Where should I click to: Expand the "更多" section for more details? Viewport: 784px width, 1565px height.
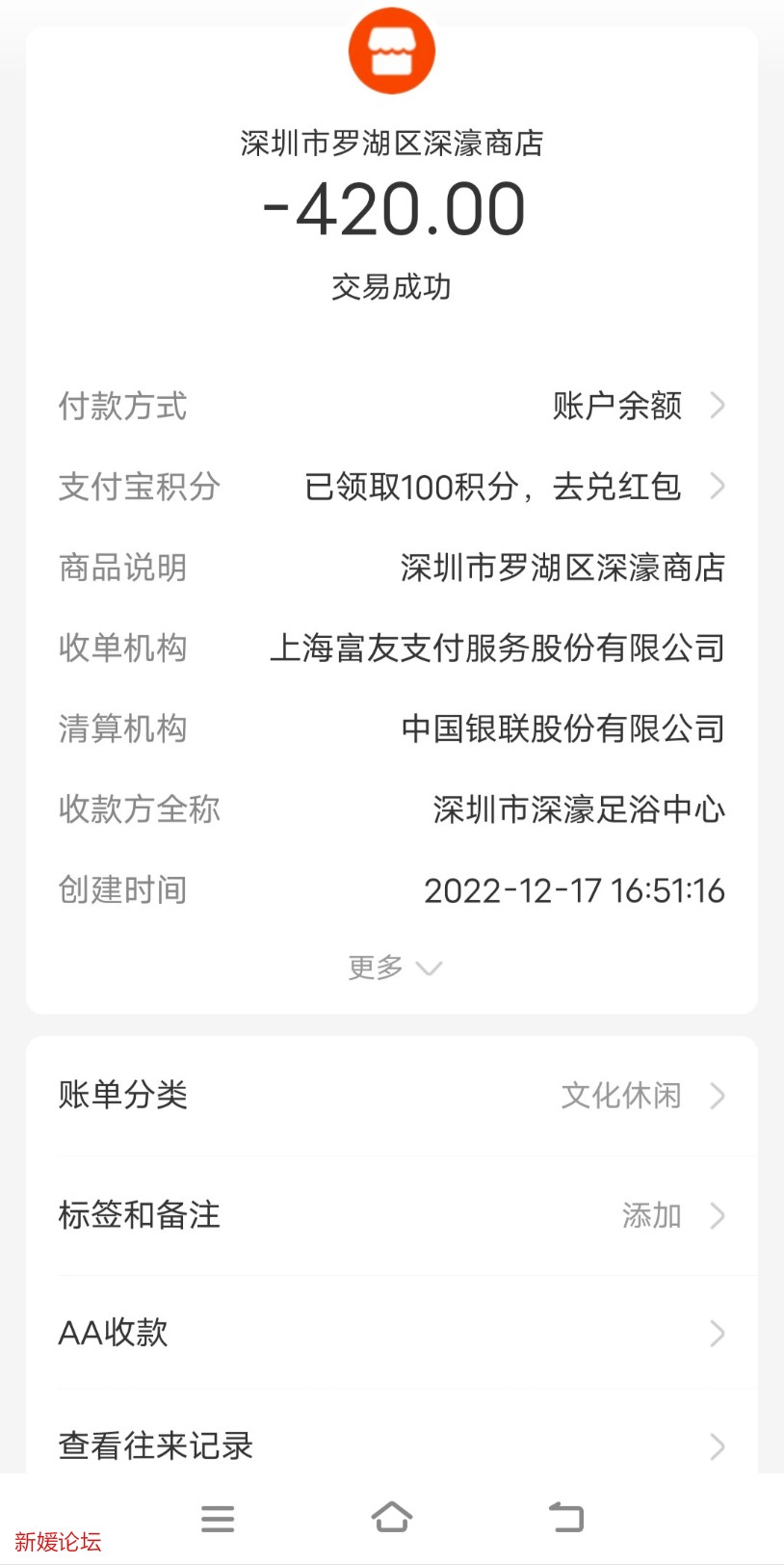(x=393, y=968)
